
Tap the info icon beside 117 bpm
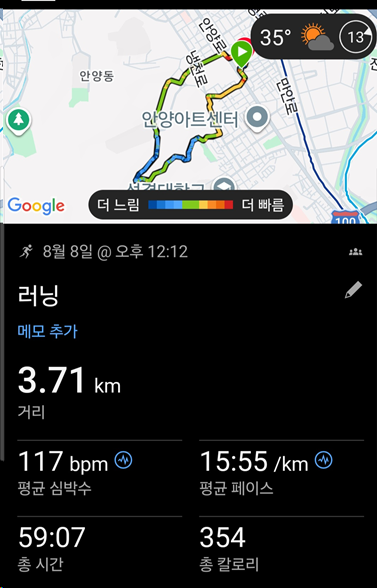[x=123, y=460]
